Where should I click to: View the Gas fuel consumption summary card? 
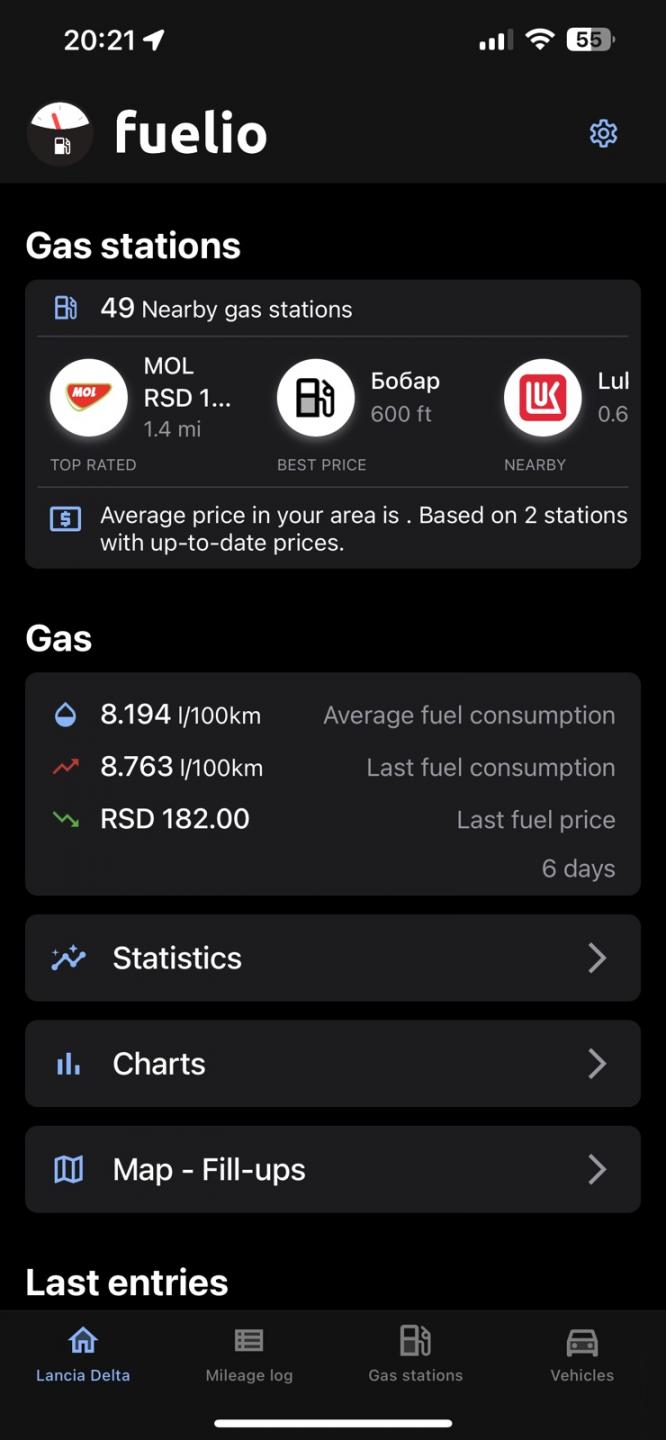332,784
